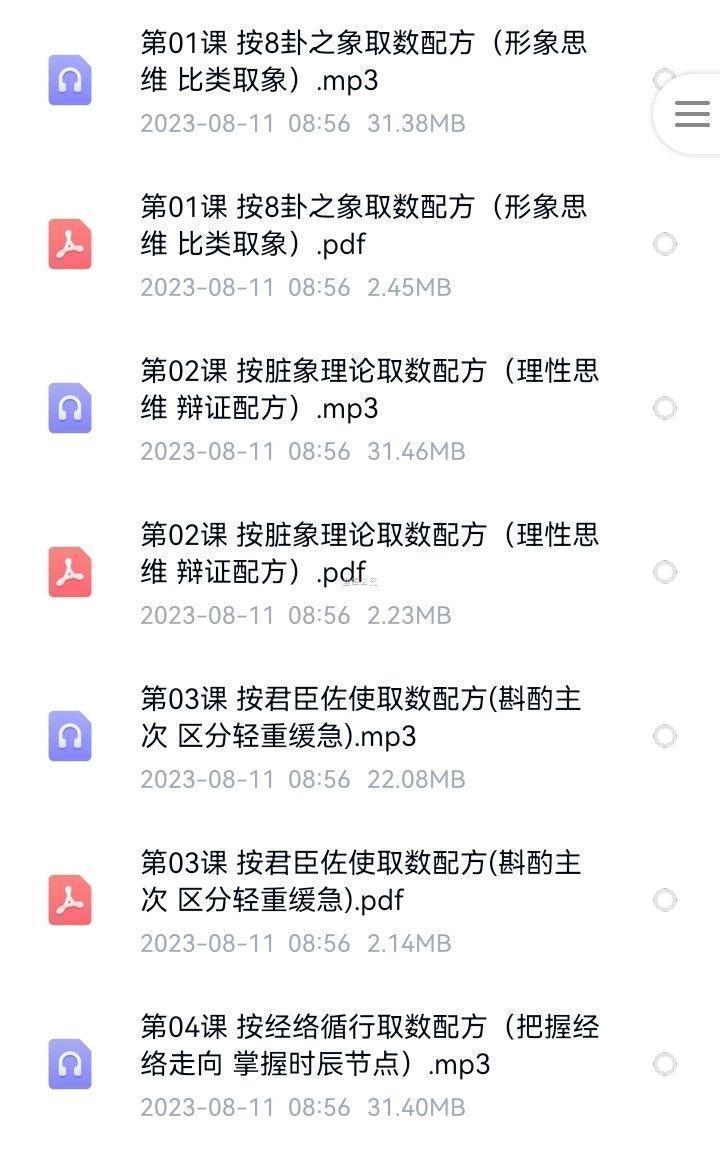This screenshot has height=1165, width=720.
Task: Open the floating hamburger menu button
Action: (x=692, y=114)
